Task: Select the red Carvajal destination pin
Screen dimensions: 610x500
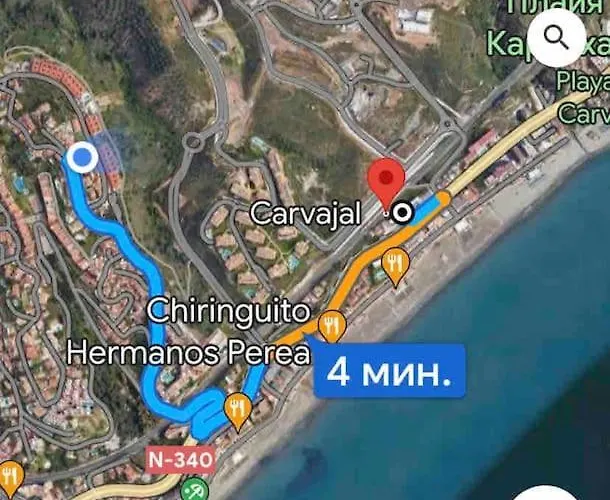Action: (385, 181)
